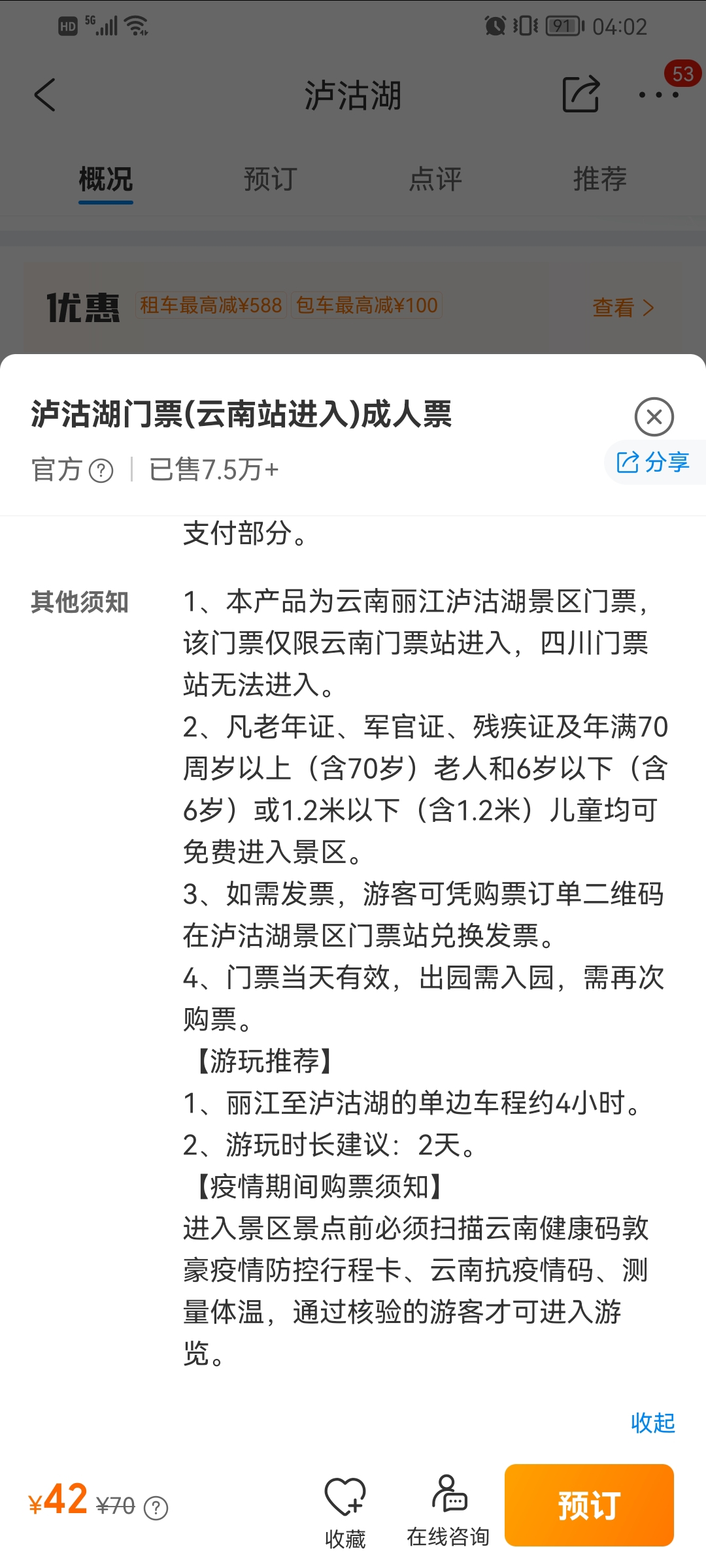Tap the question mark next to 官方
The image size is (706, 1568).
point(101,470)
